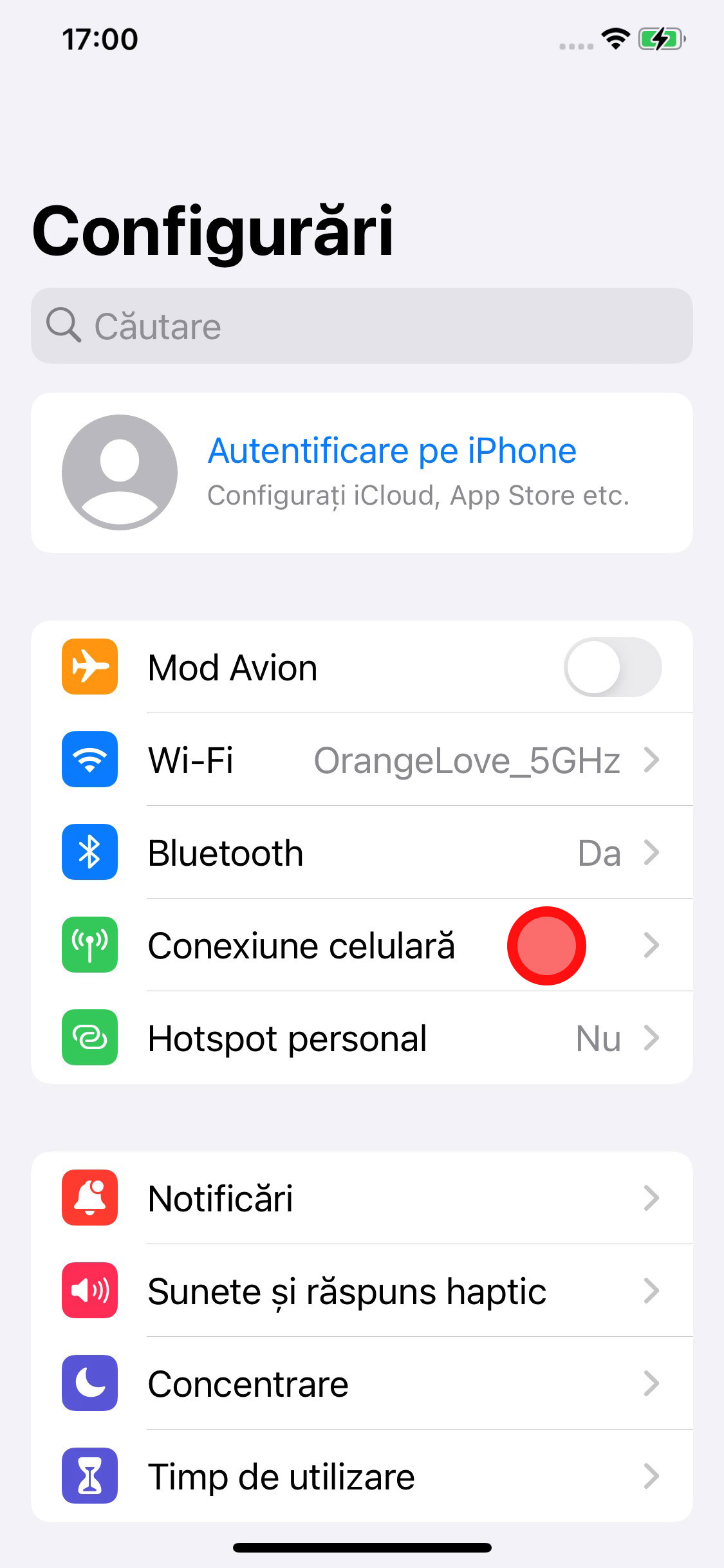Open Concentrare settings
This screenshot has height=1568, width=724.
coord(360,1383)
